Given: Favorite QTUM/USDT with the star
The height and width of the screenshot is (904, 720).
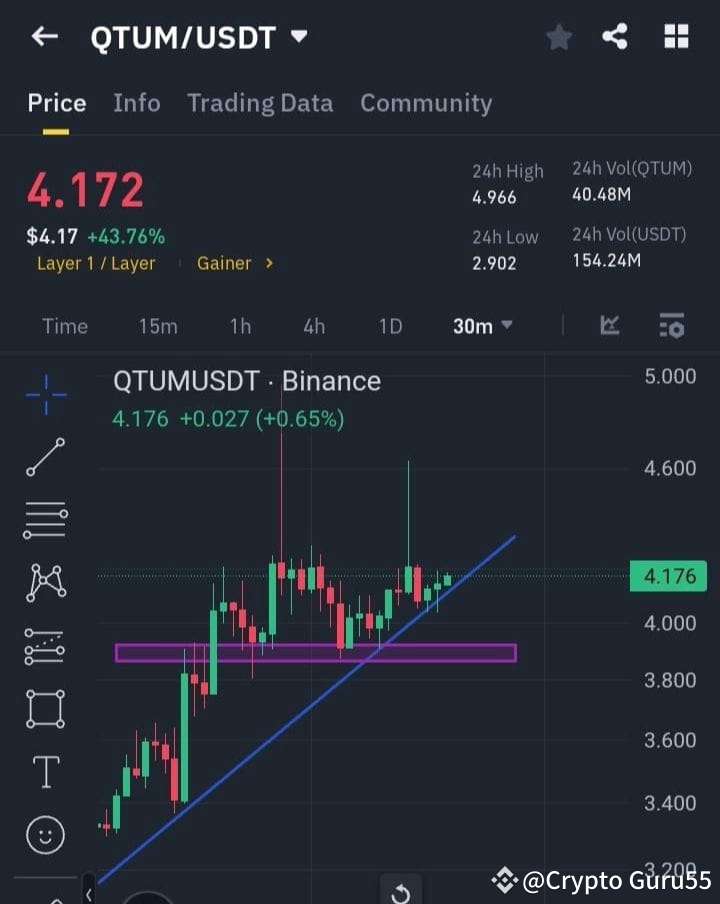Looking at the screenshot, I should point(558,36).
